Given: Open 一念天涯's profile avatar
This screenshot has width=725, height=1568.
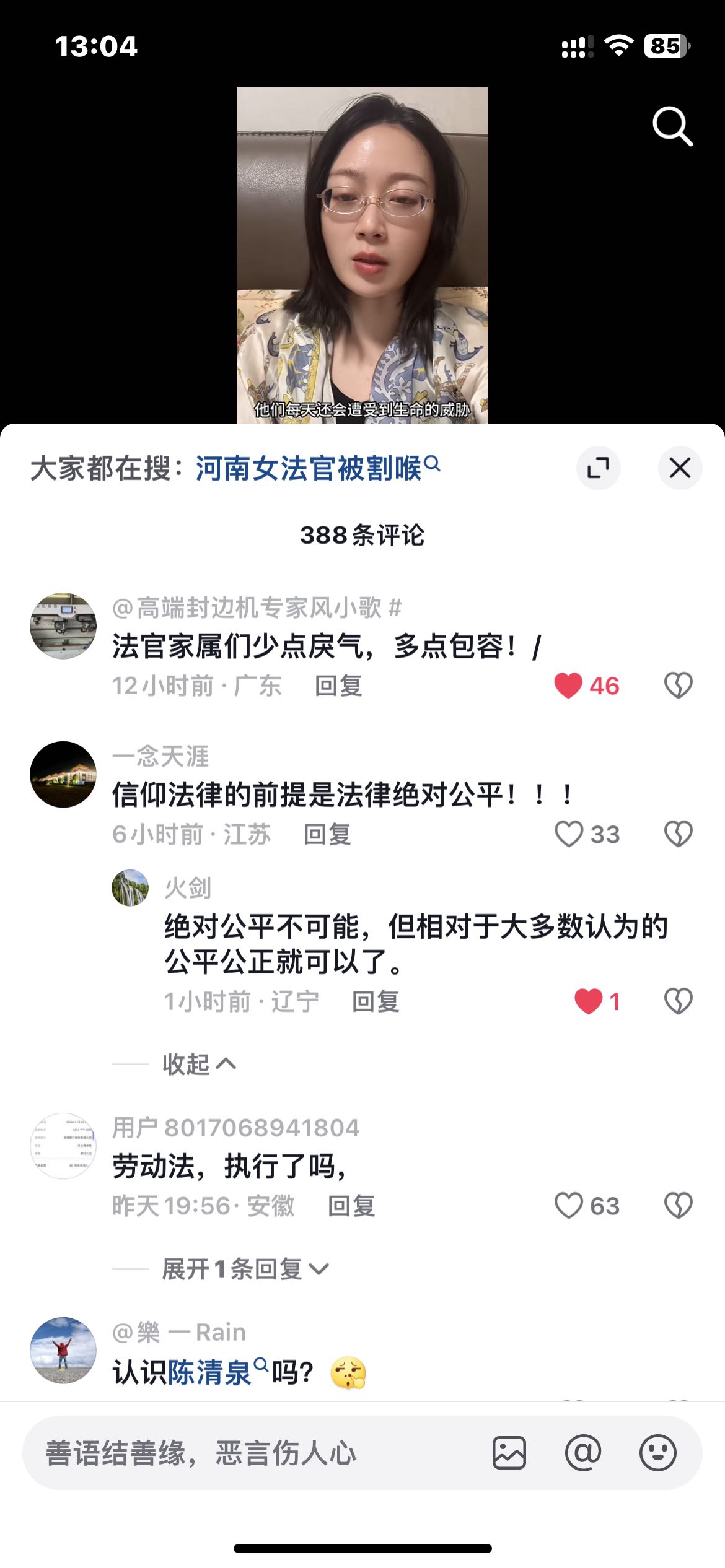Looking at the screenshot, I should (x=63, y=774).
